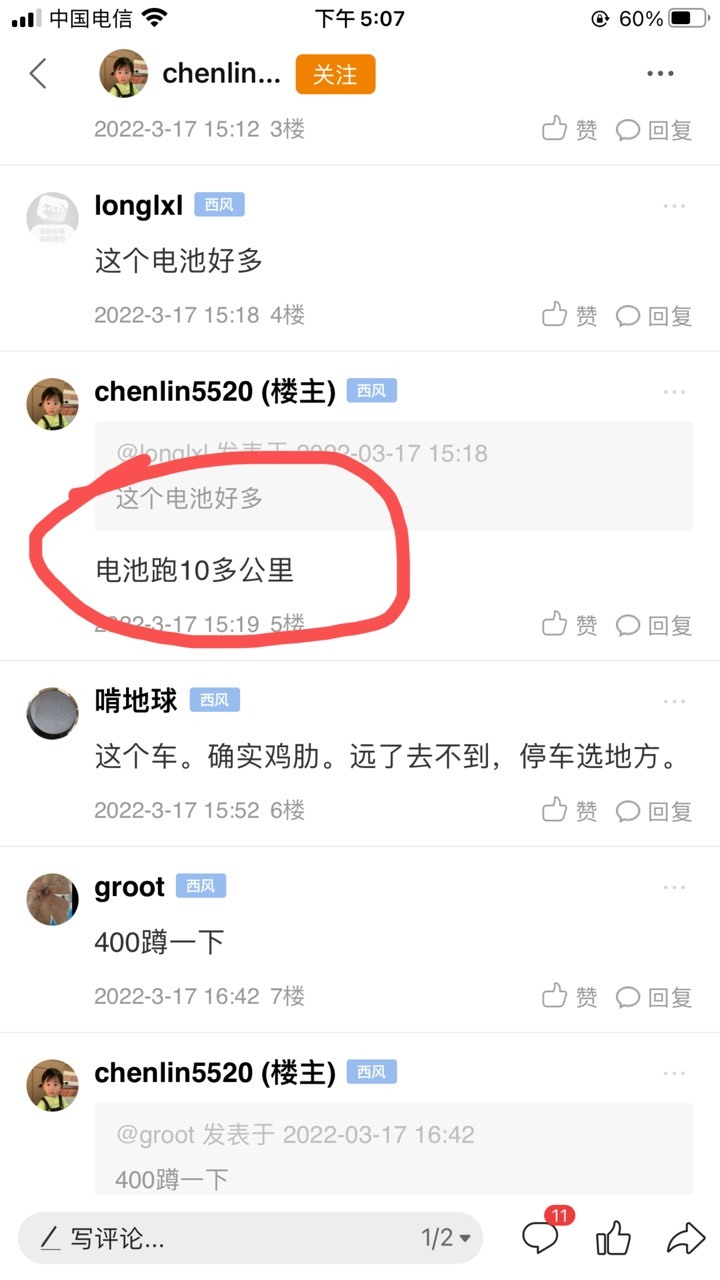Reply to the 5楼 comment

[654, 625]
